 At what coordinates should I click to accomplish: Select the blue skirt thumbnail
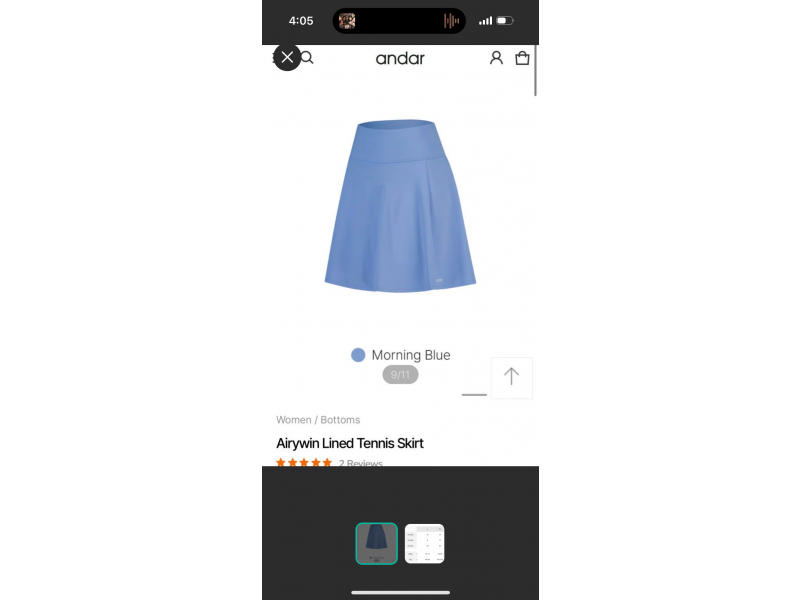tap(377, 544)
